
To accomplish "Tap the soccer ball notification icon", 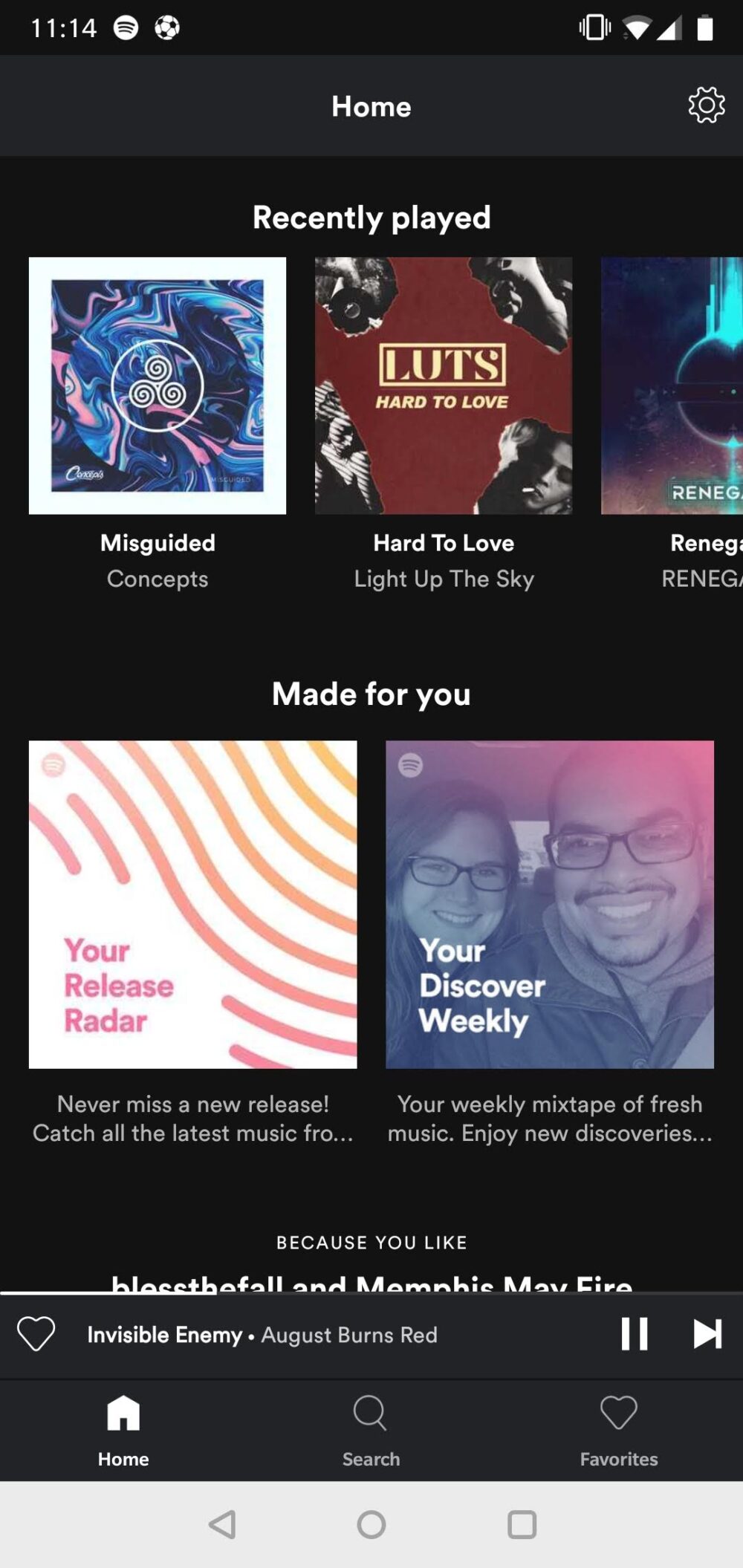I will pyautogui.click(x=166, y=27).
